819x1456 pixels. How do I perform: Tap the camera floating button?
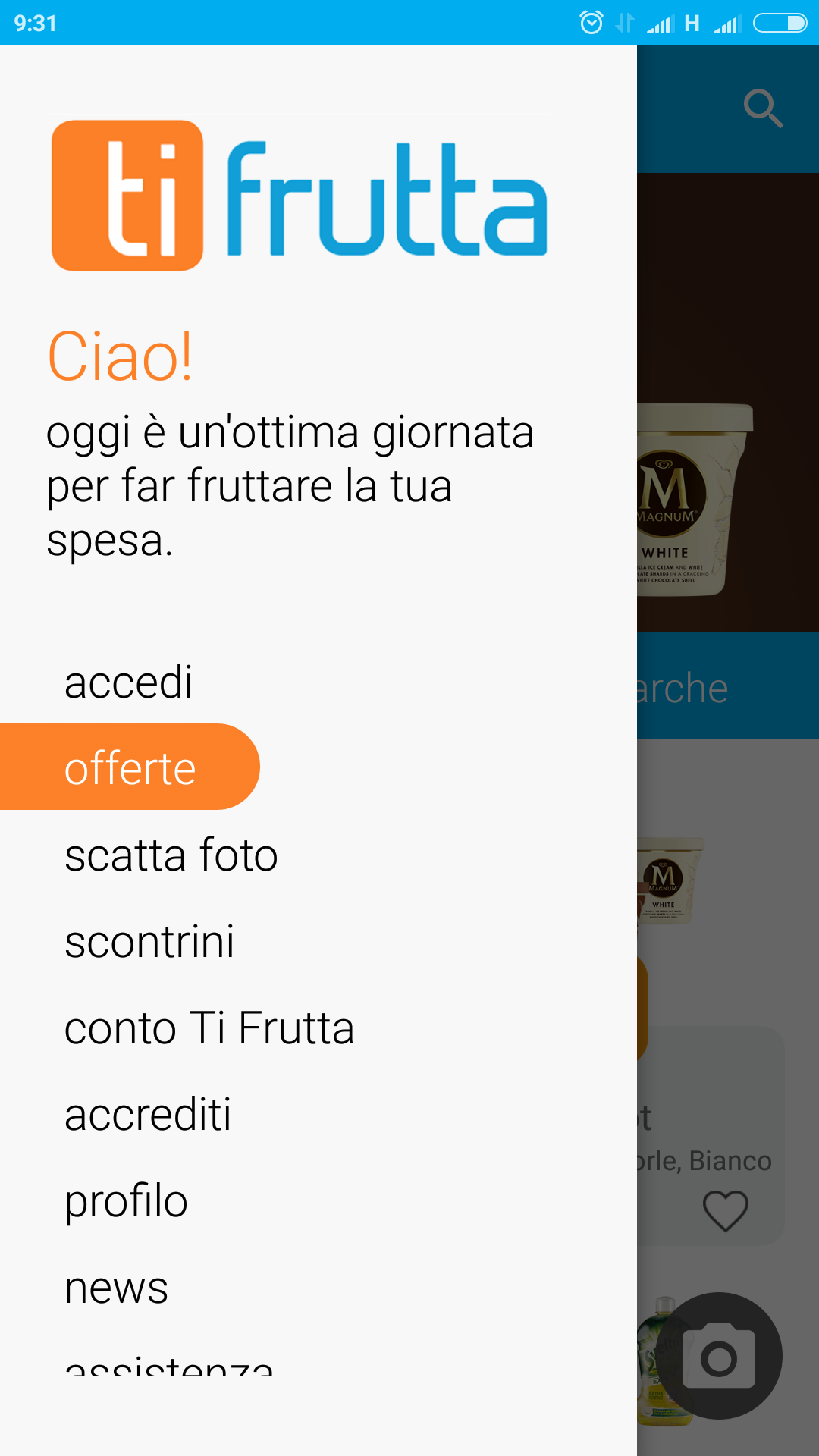point(719,1356)
